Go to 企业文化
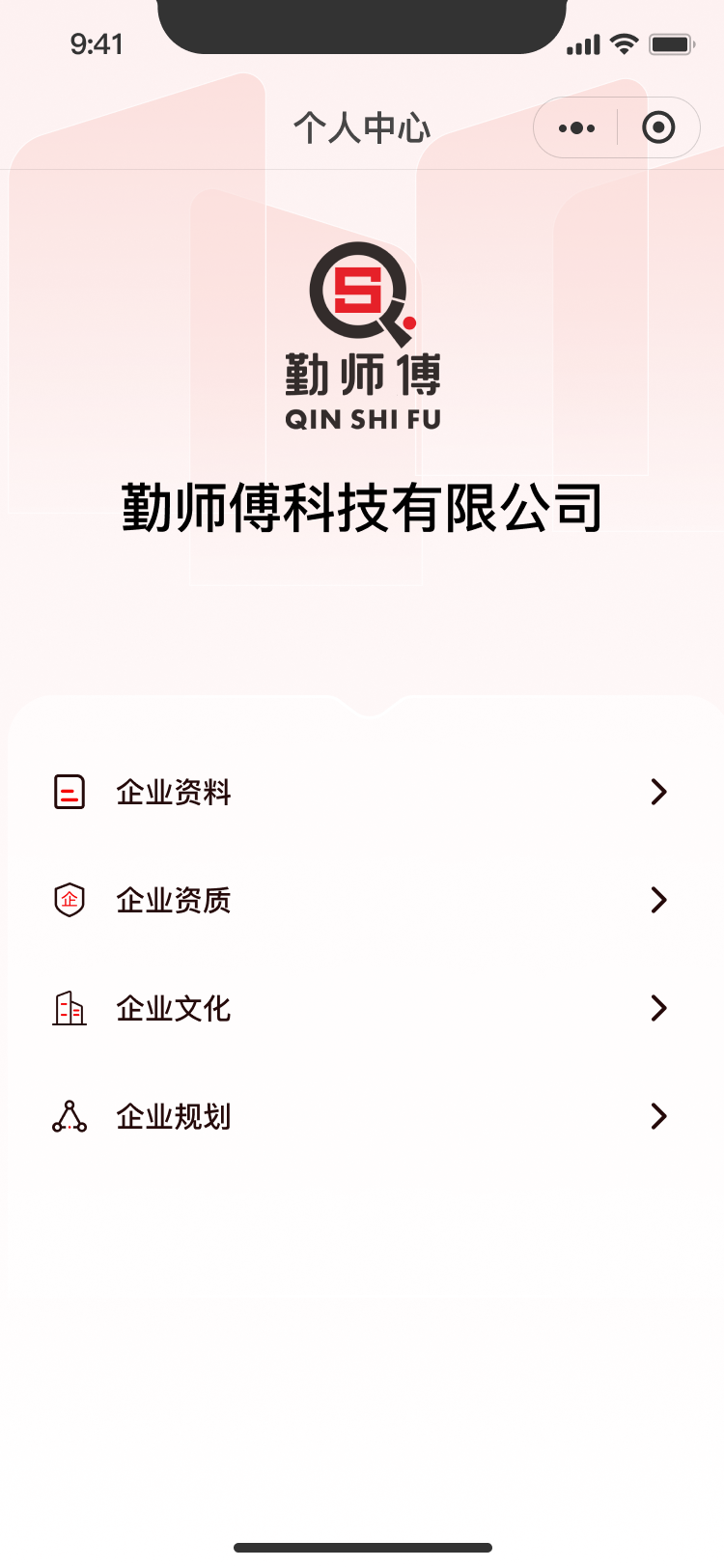 (362, 1008)
